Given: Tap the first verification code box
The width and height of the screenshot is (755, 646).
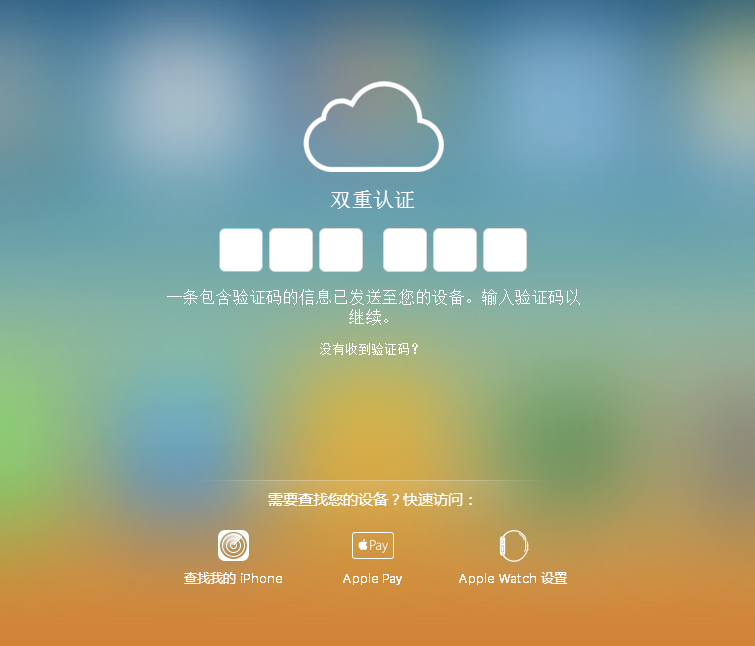Looking at the screenshot, I should pos(241,250).
